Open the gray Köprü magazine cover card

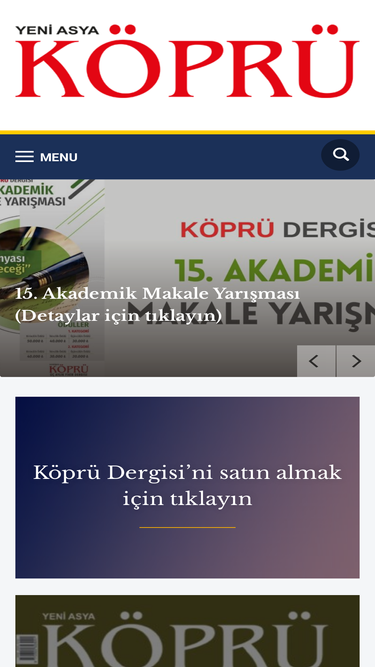tap(188, 631)
